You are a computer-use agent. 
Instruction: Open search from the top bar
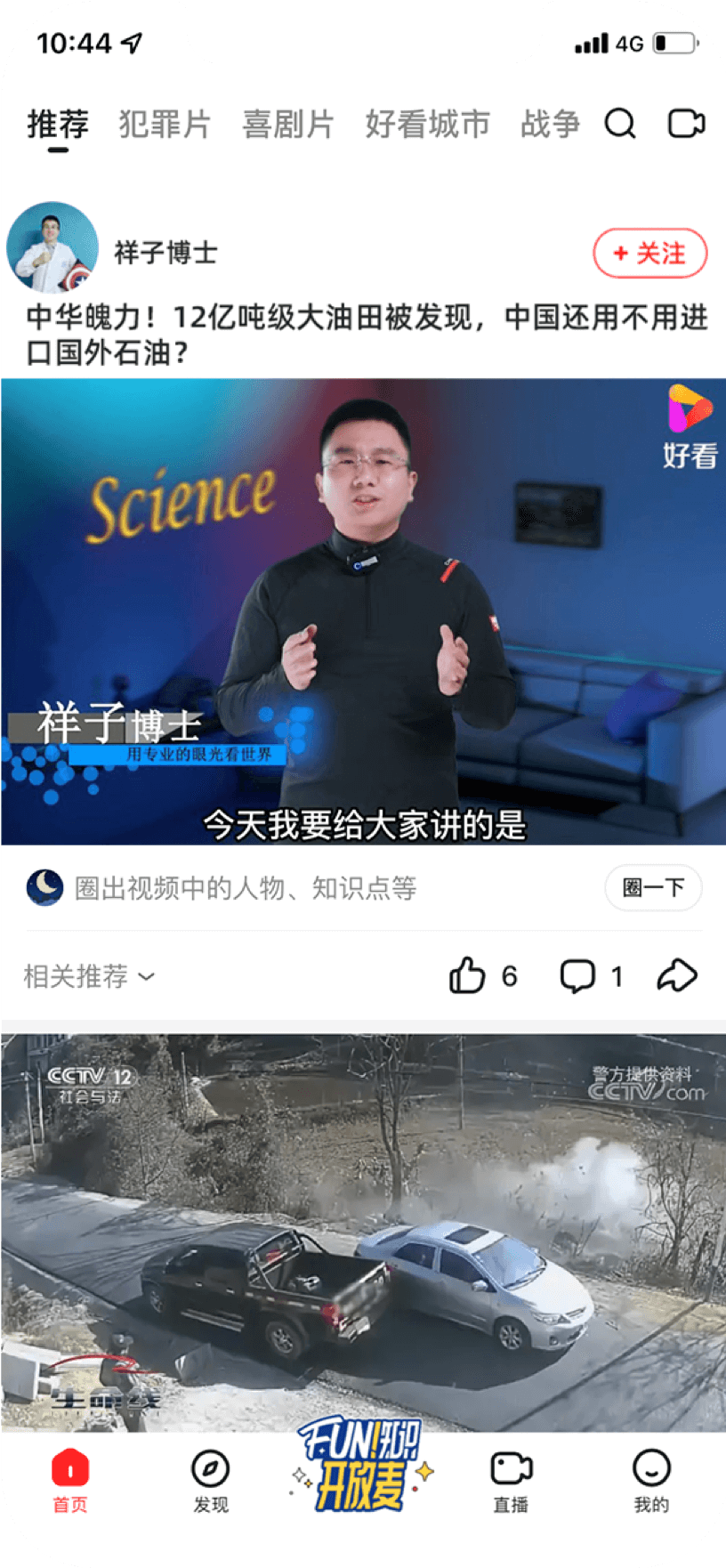pyautogui.click(x=620, y=125)
